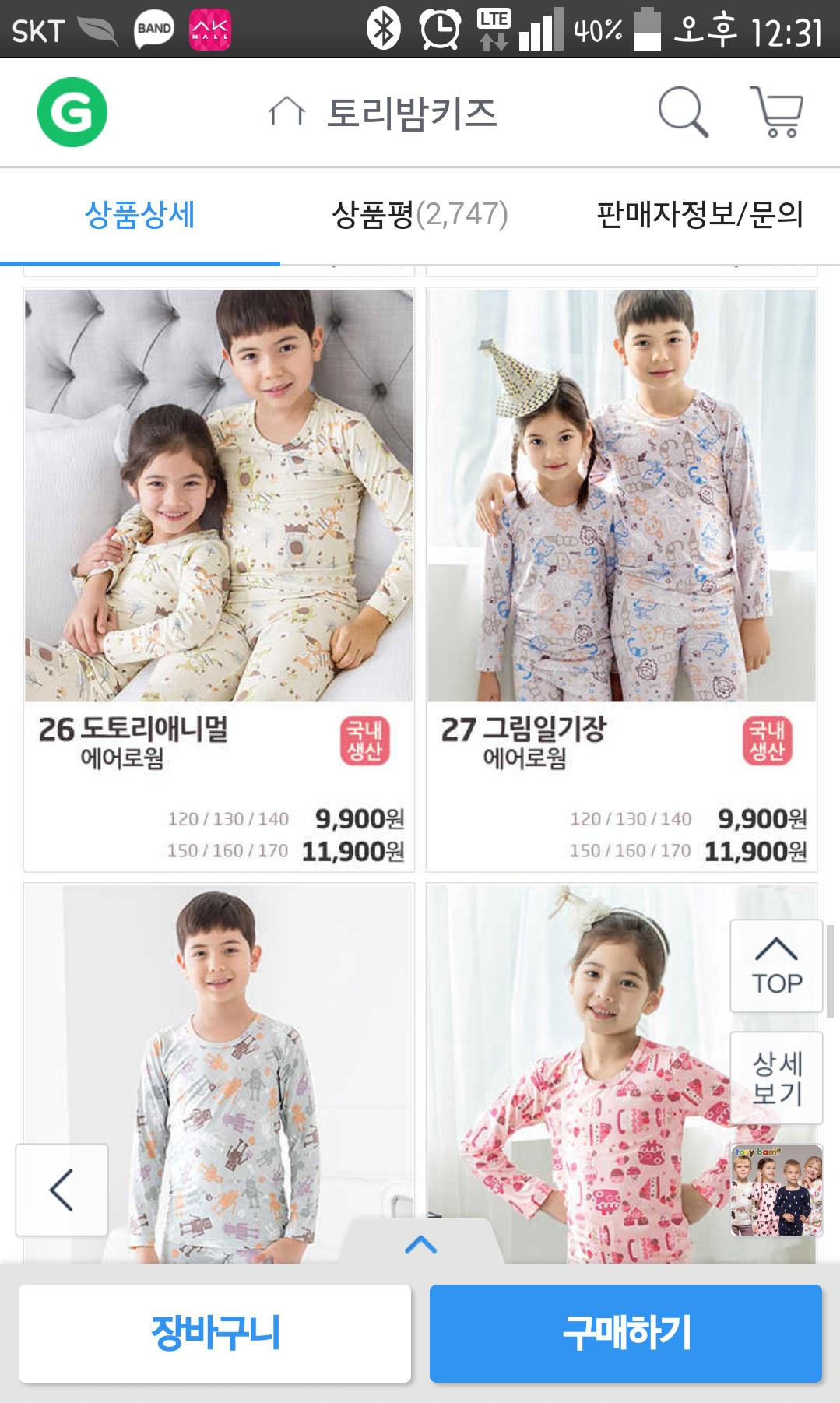Add item with 장바구니 button
840x1403 pixels.
215,1333
